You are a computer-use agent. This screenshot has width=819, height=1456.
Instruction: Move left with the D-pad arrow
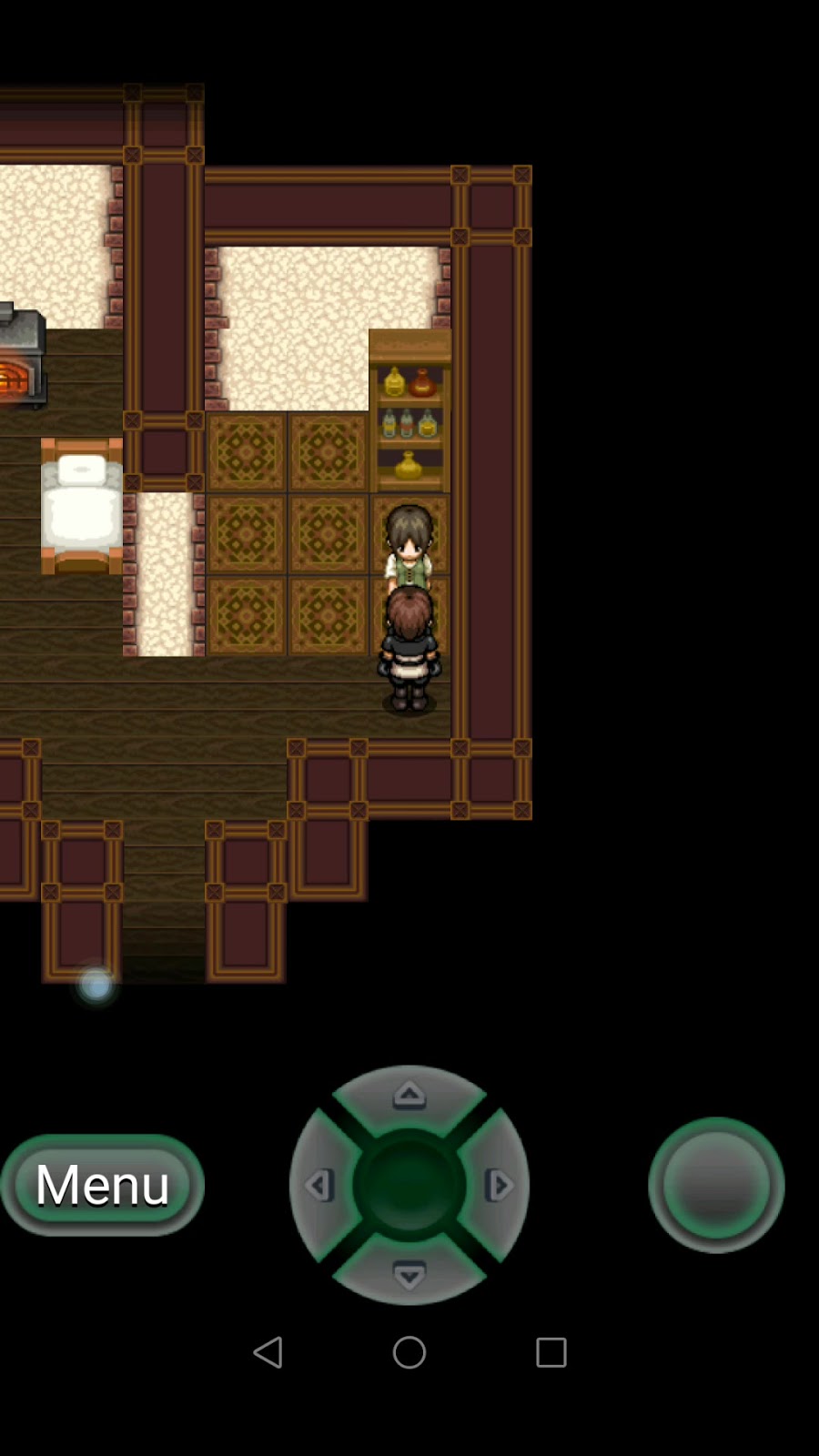318,1185
